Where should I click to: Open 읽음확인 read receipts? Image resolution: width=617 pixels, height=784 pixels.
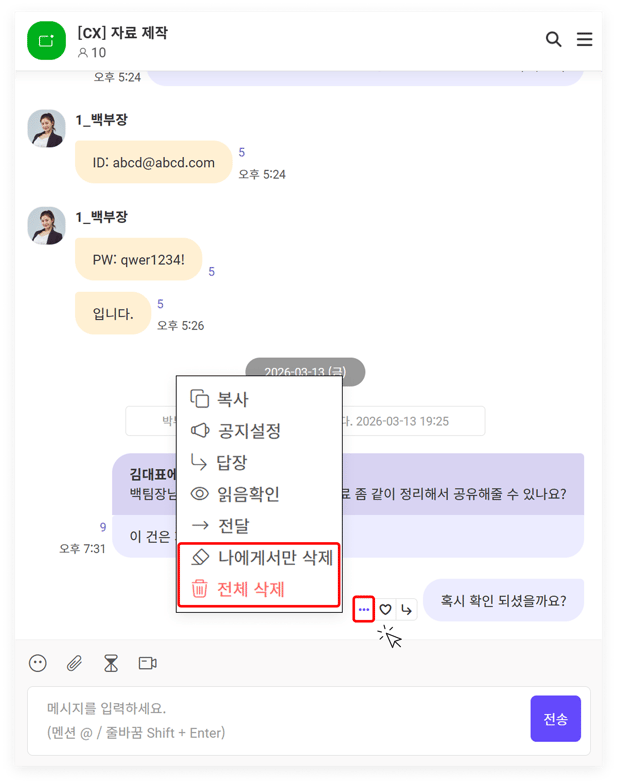(248, 494)
